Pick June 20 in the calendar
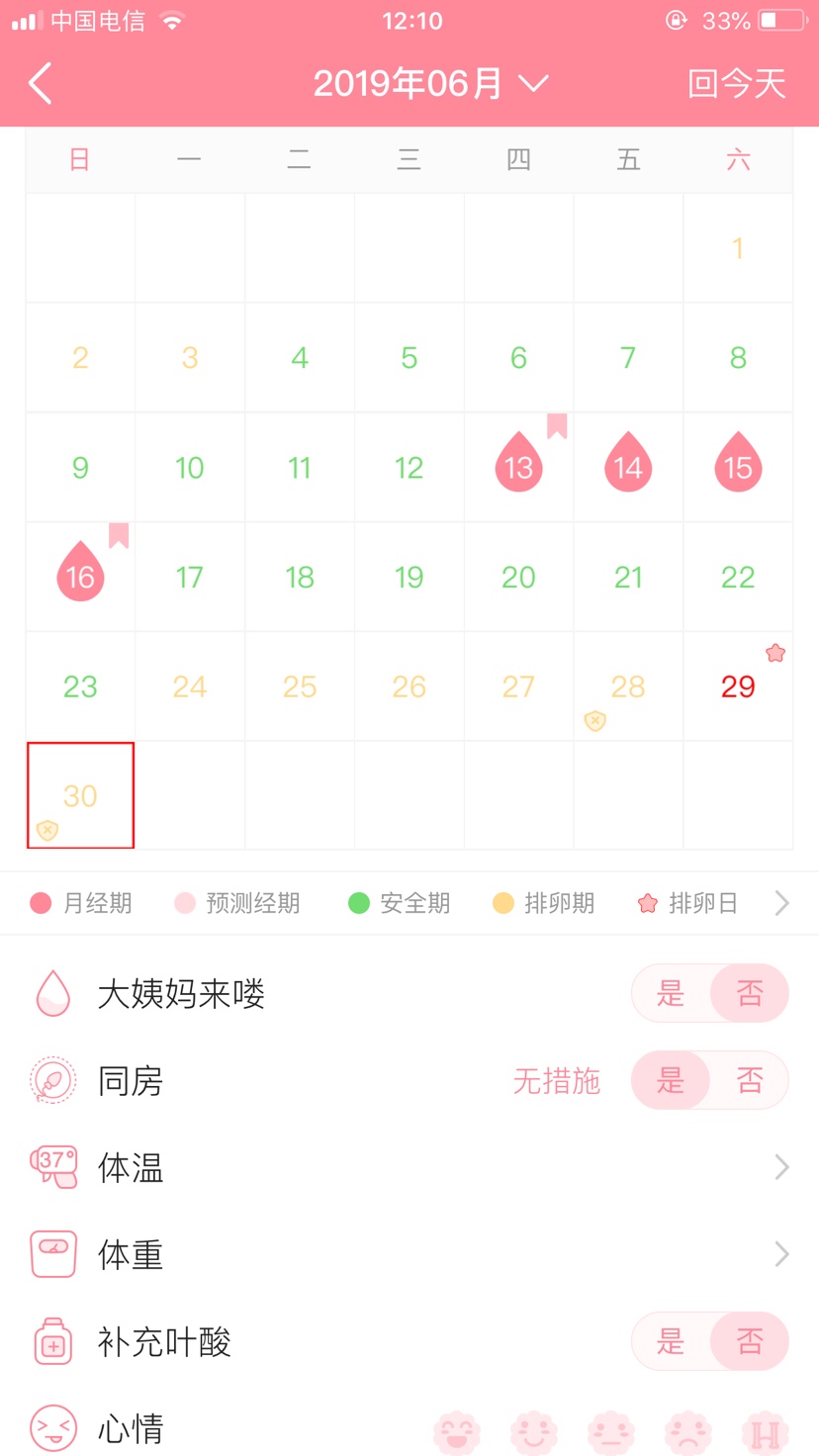 coord(518,577)
